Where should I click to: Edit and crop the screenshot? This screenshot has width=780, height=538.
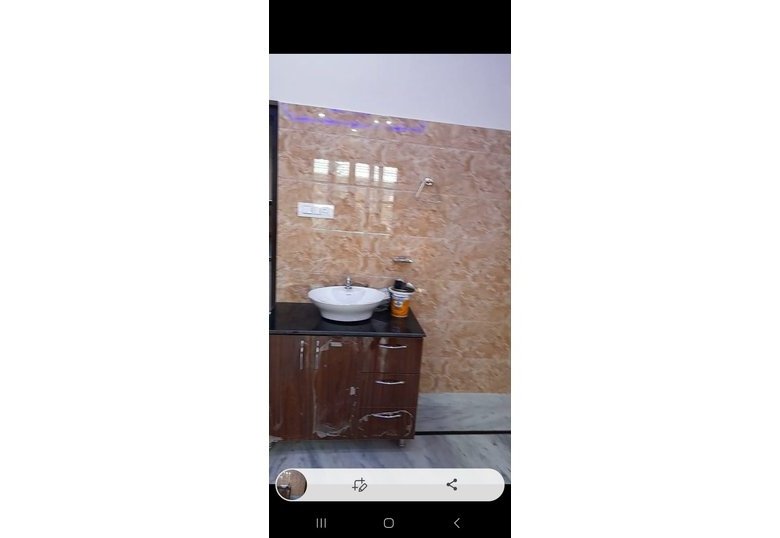click(360, 485)
